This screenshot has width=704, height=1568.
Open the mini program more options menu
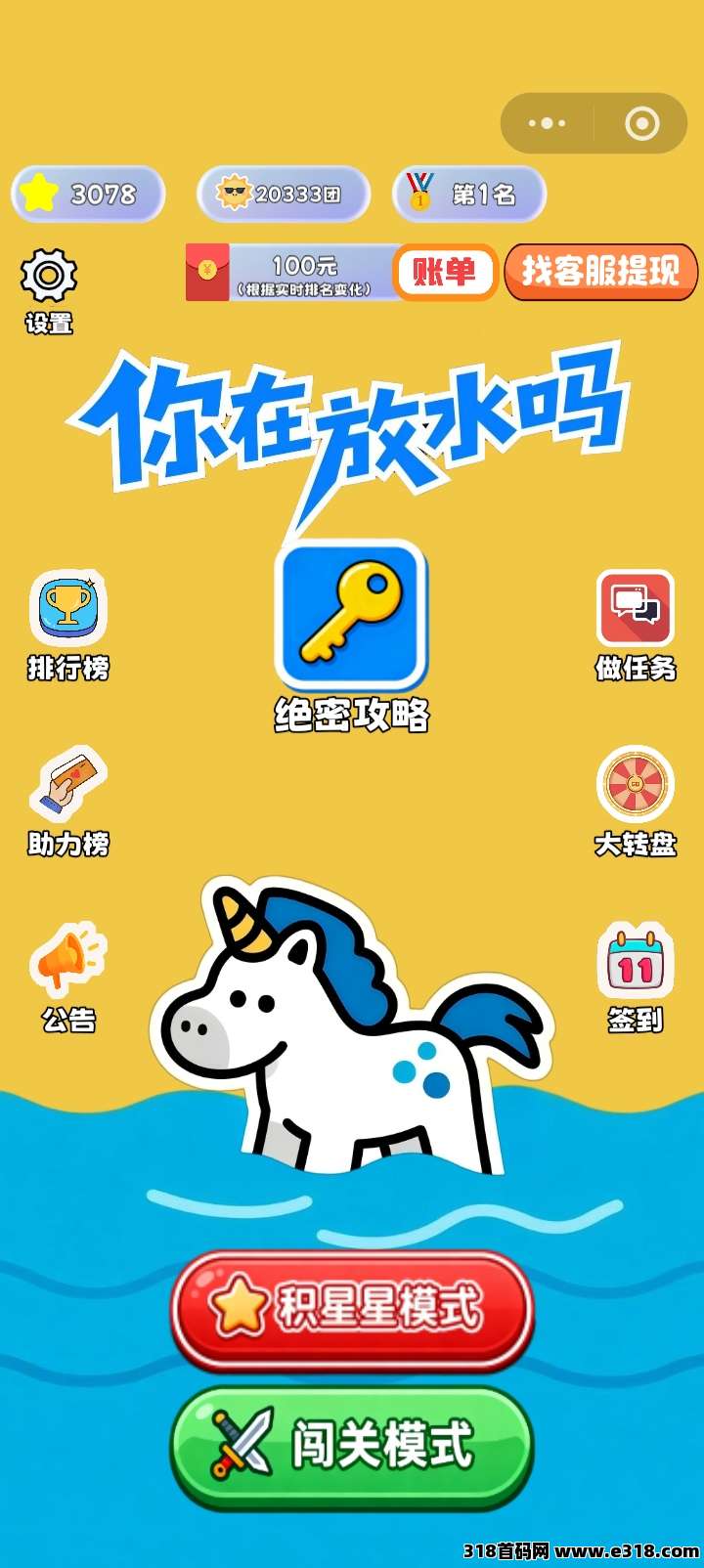pyautogui.click(x=547, y=123)
